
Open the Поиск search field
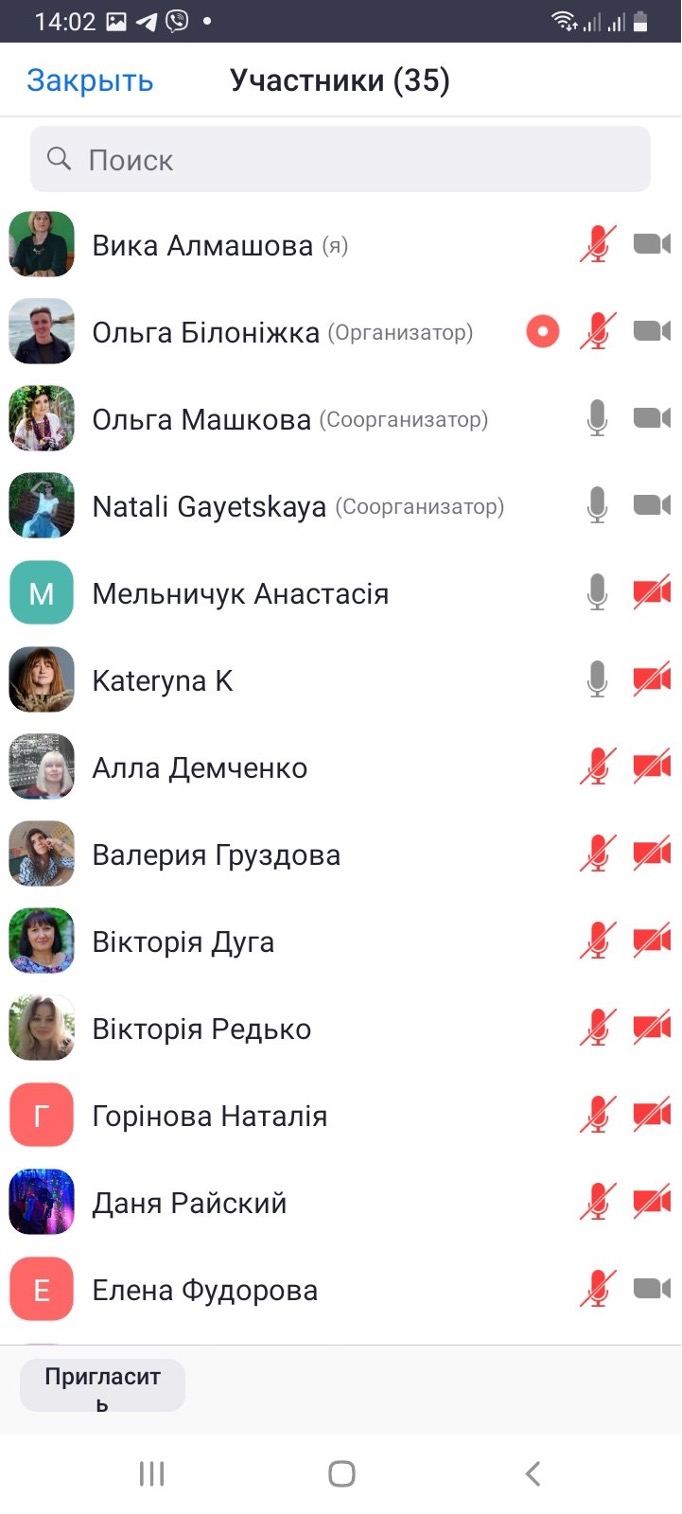[x=340, y=159]
